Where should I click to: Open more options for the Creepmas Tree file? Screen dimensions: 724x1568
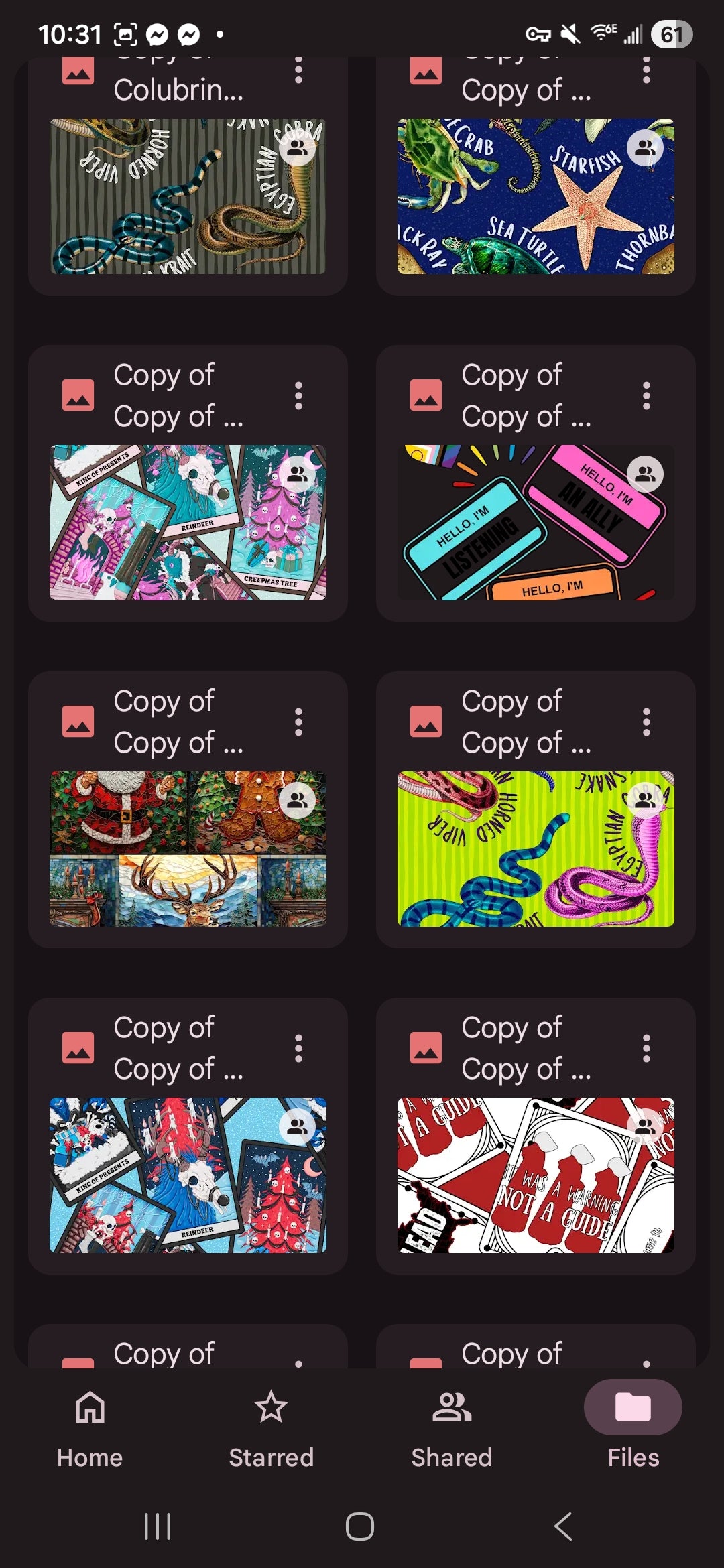[299, 396]
